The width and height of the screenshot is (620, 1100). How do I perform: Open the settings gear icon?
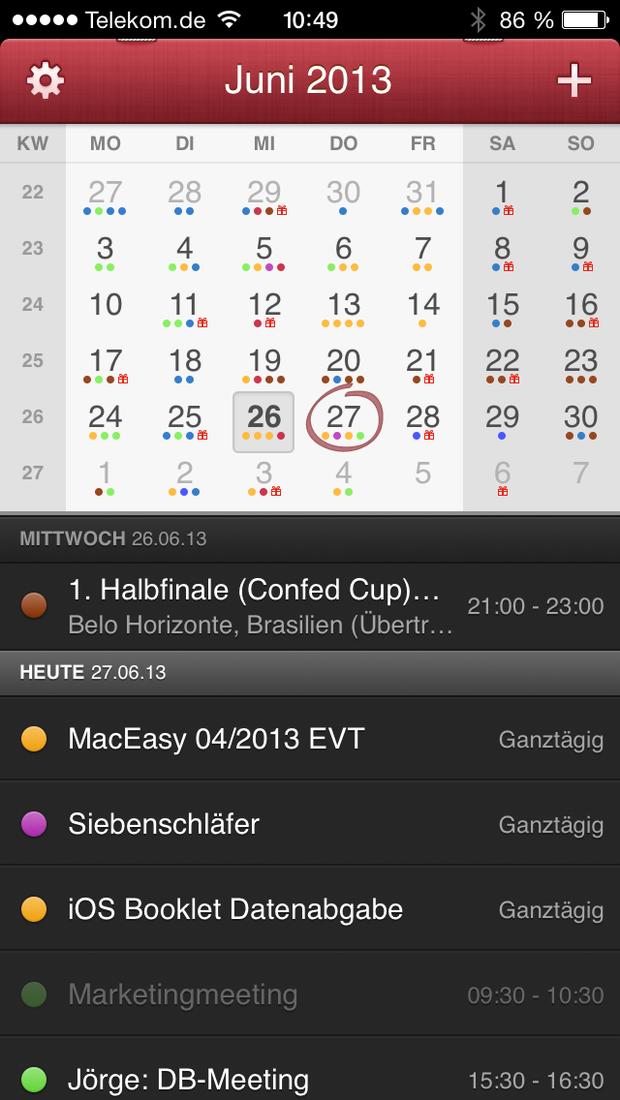[x=46, y=80]
